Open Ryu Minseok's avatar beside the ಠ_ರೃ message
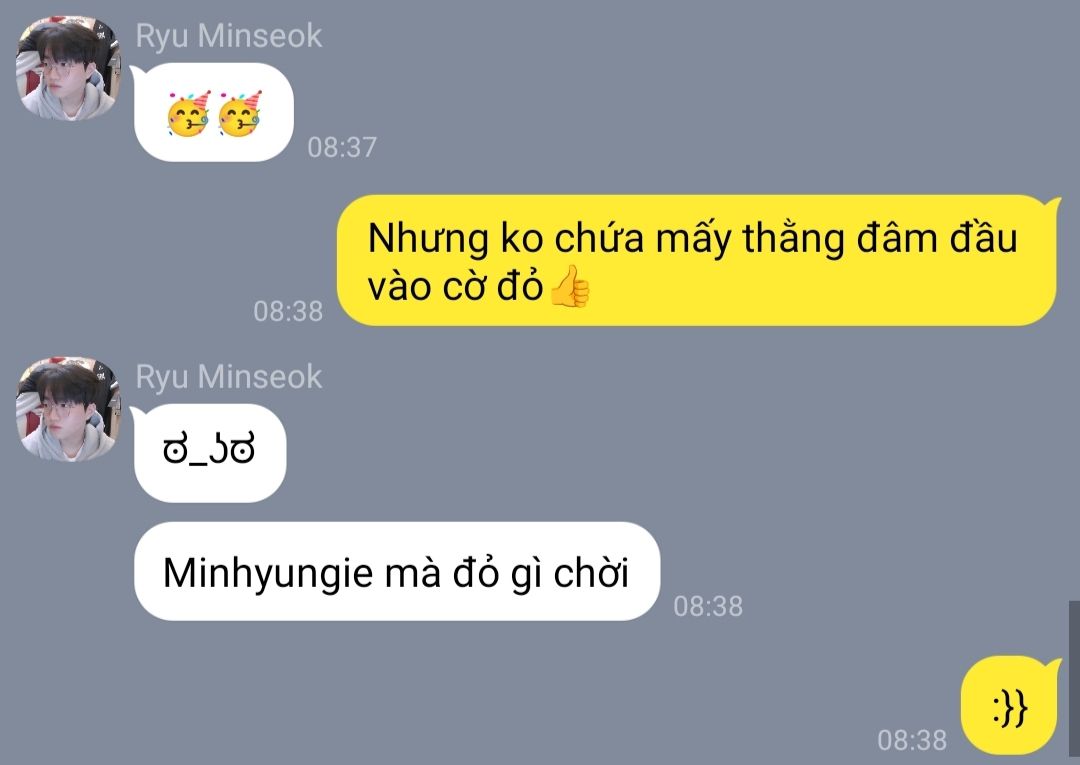Image resolution: width=1080 pixels, height=765 pixels. click(69, 409)
